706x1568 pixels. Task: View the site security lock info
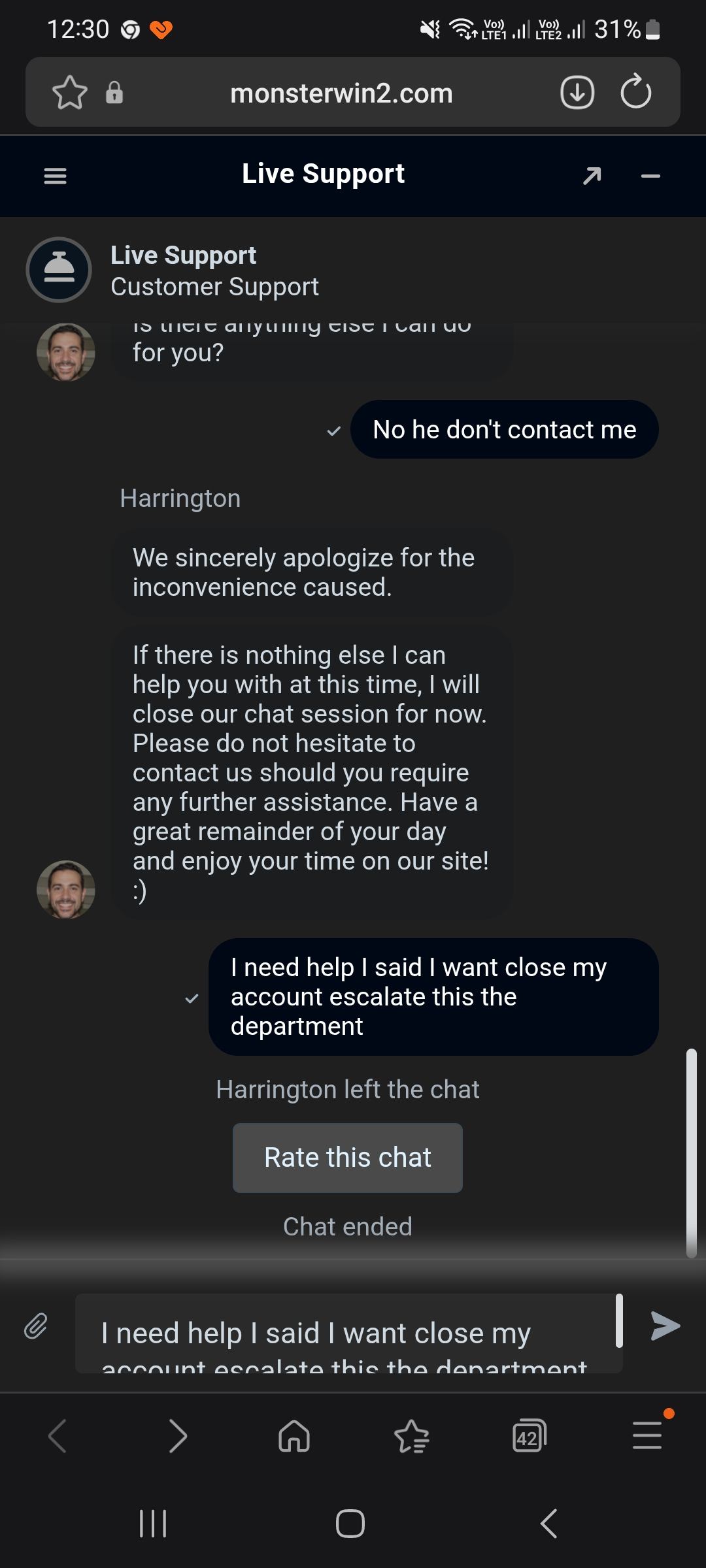(114, 92)
